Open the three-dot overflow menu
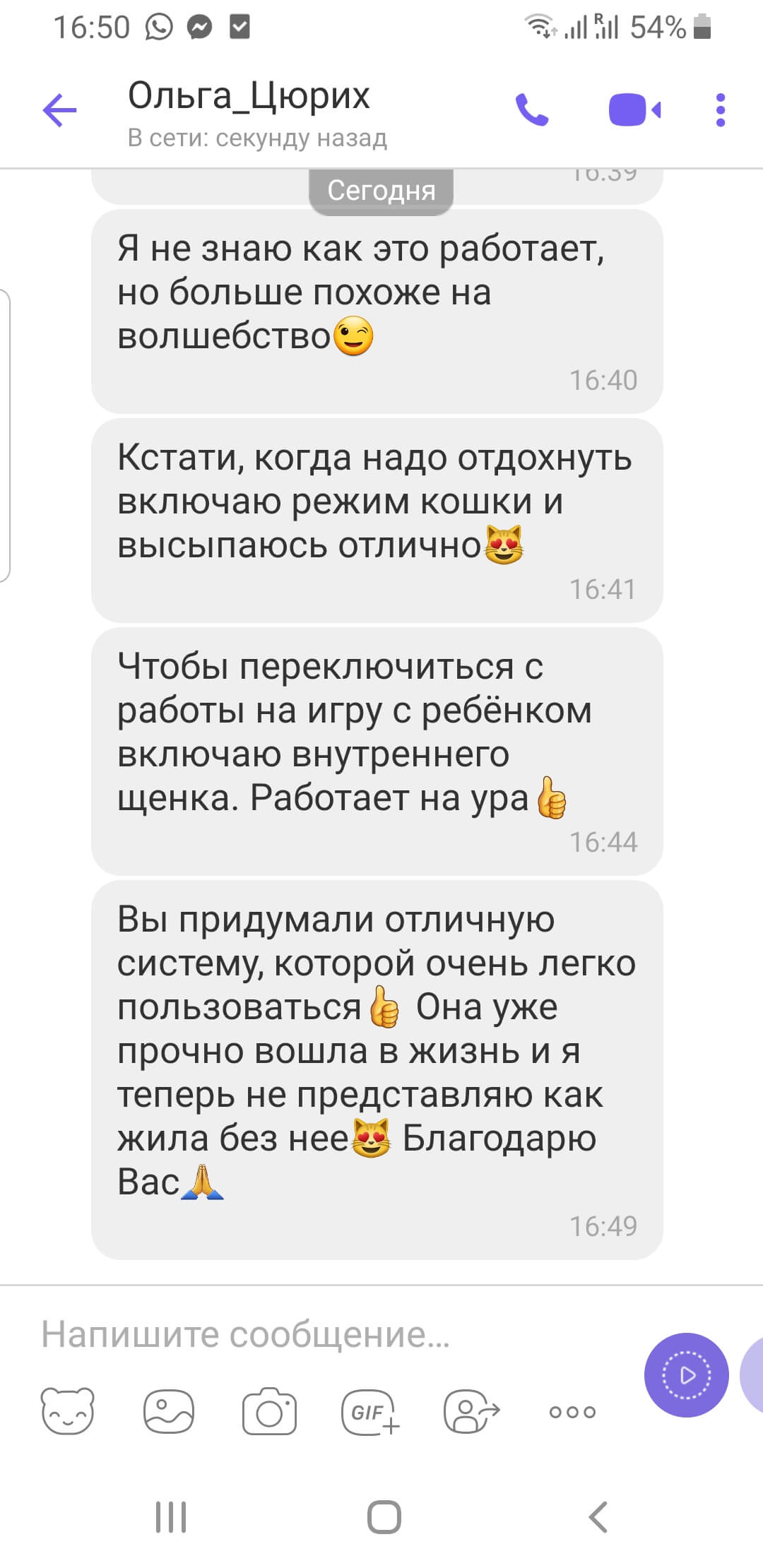 tap(720, 110)
